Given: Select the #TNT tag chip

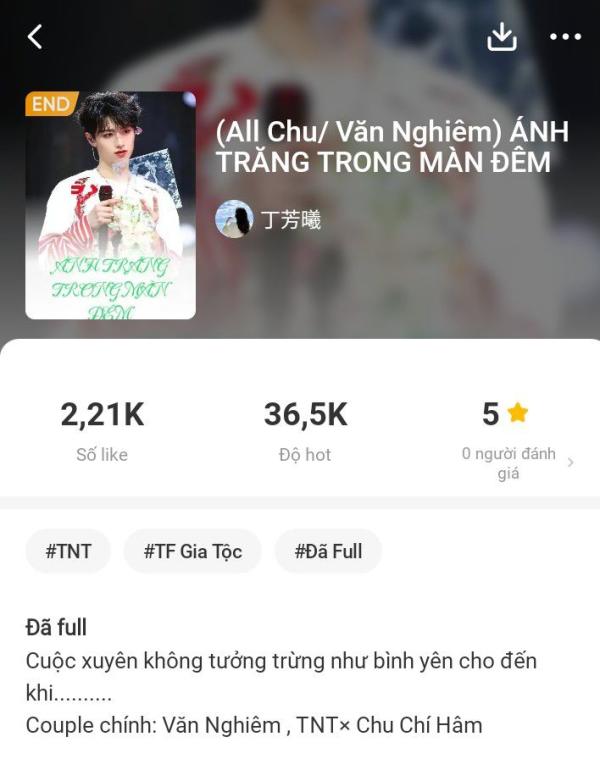Looking at the screenshot, I should 68,551.
